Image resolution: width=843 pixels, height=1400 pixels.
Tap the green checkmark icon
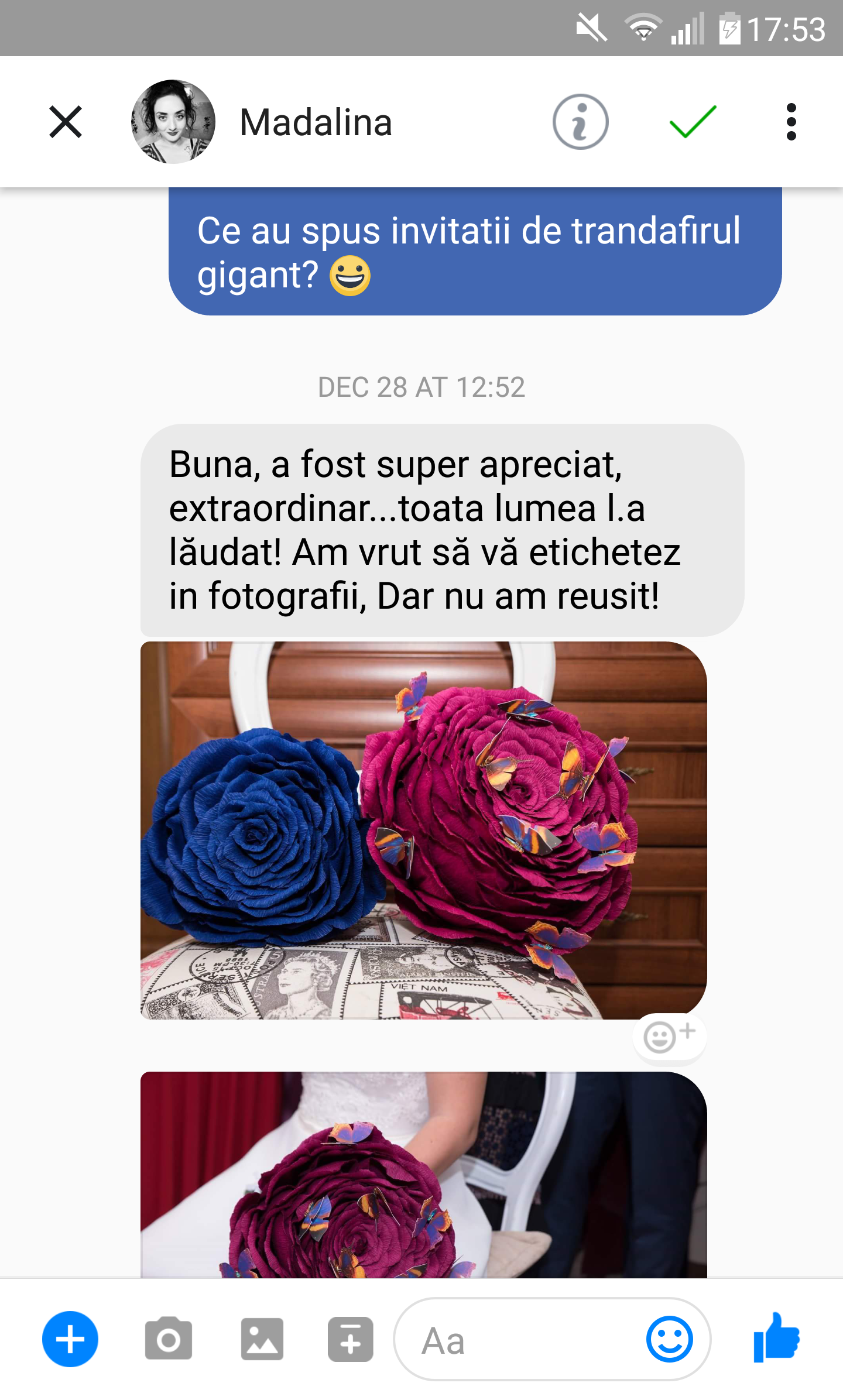693,122
